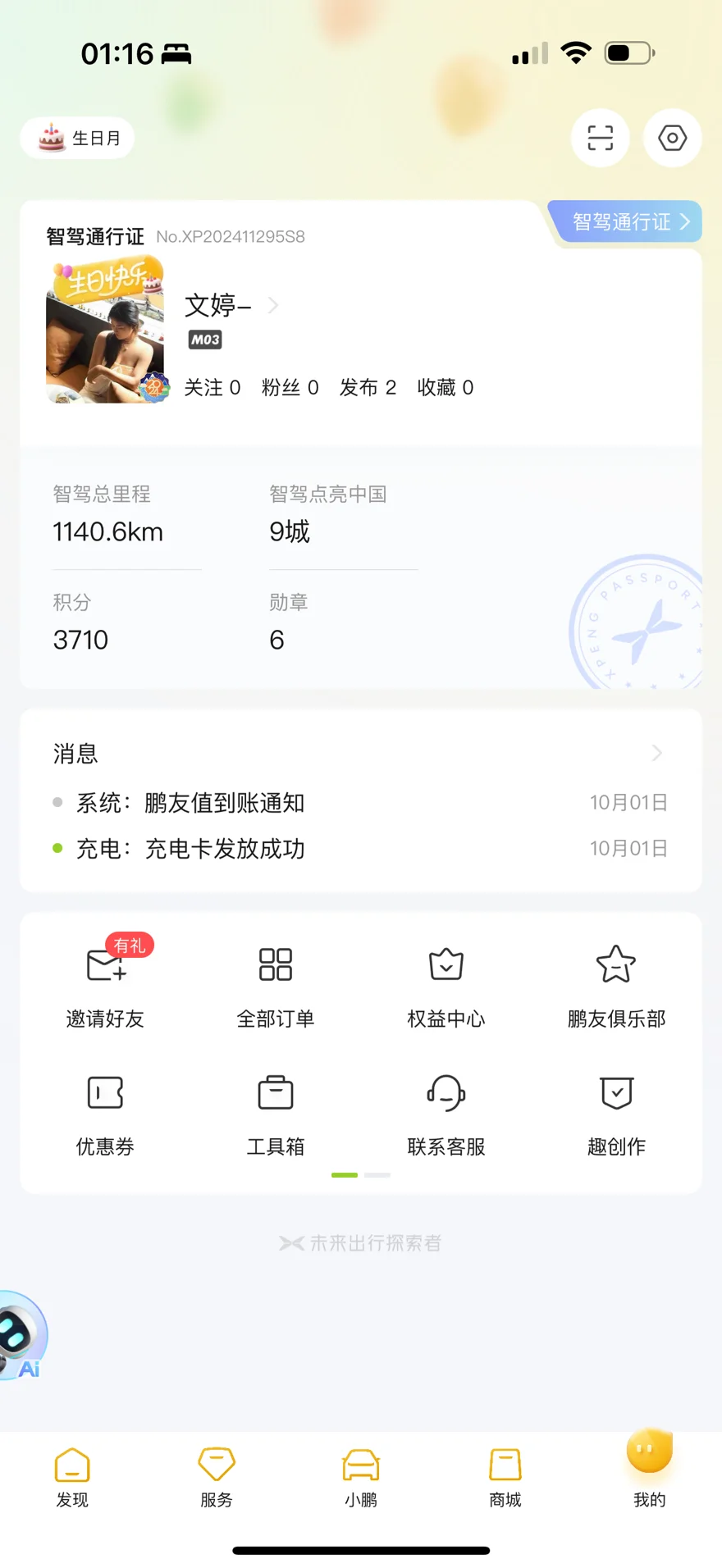Open the settings hexagon icon
722x1568 pixels.
tap(672, 138)
